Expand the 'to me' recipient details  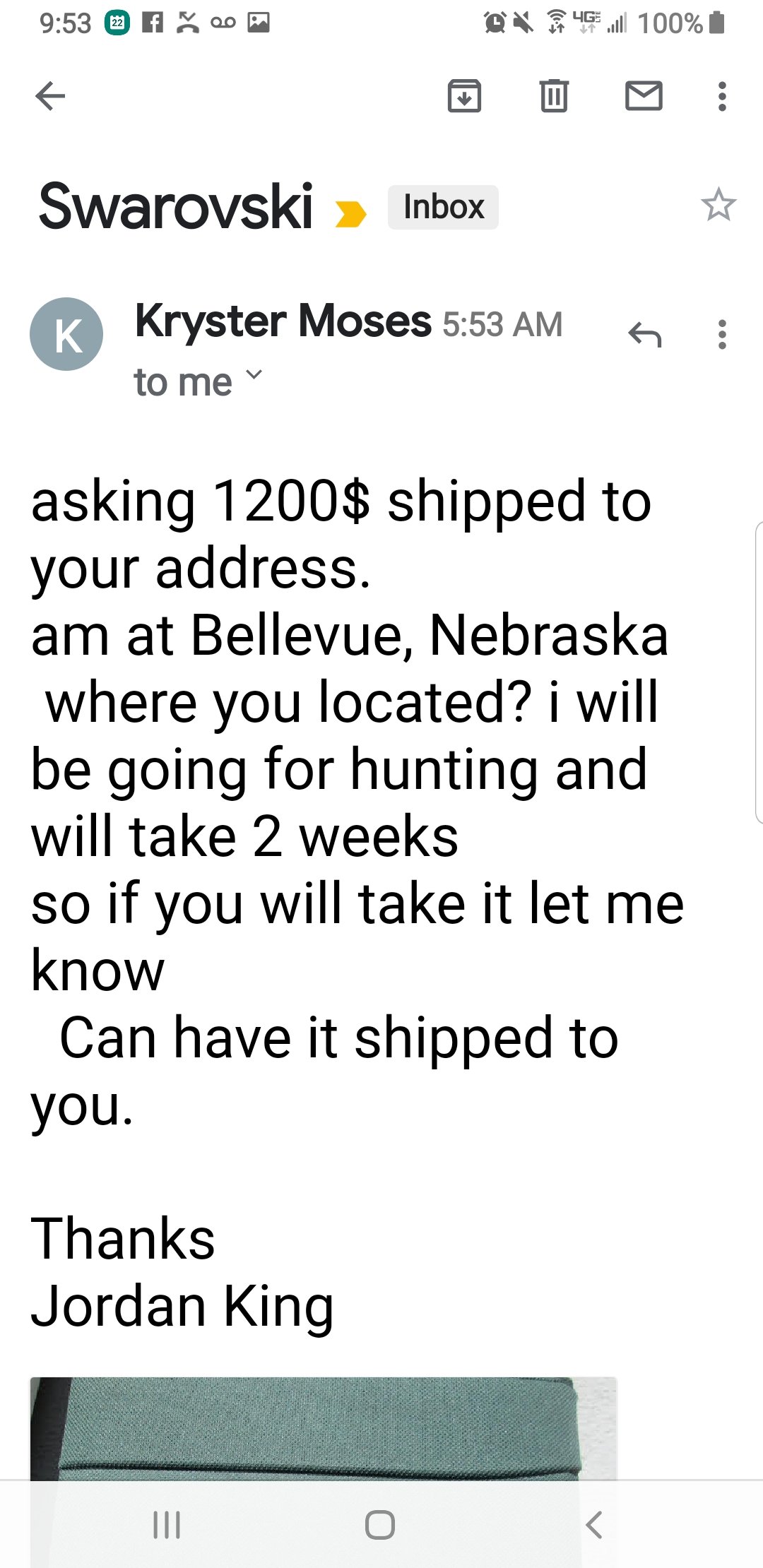pyautogui.click(x=198, y=382)
